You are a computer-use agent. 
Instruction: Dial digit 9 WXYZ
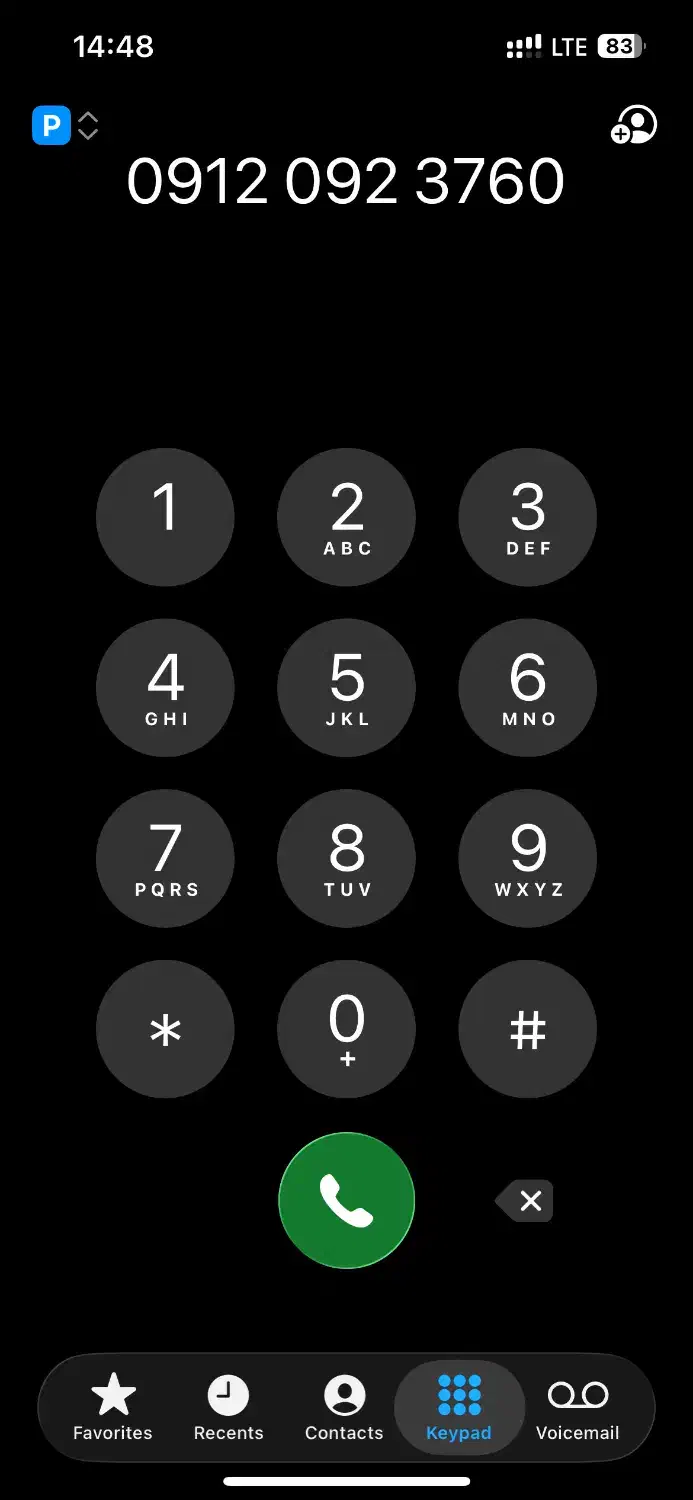(528, 859)
